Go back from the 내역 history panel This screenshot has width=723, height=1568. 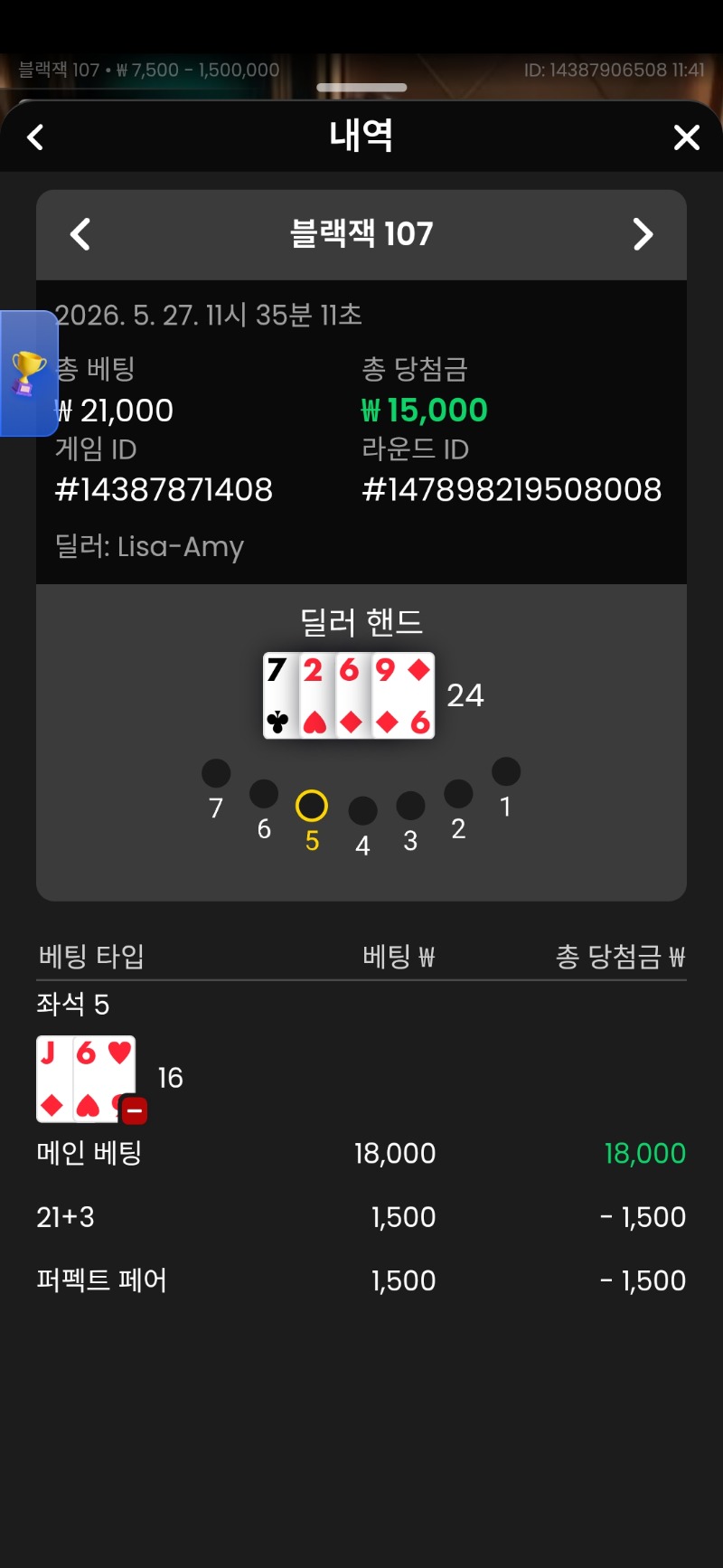(35, 137)
